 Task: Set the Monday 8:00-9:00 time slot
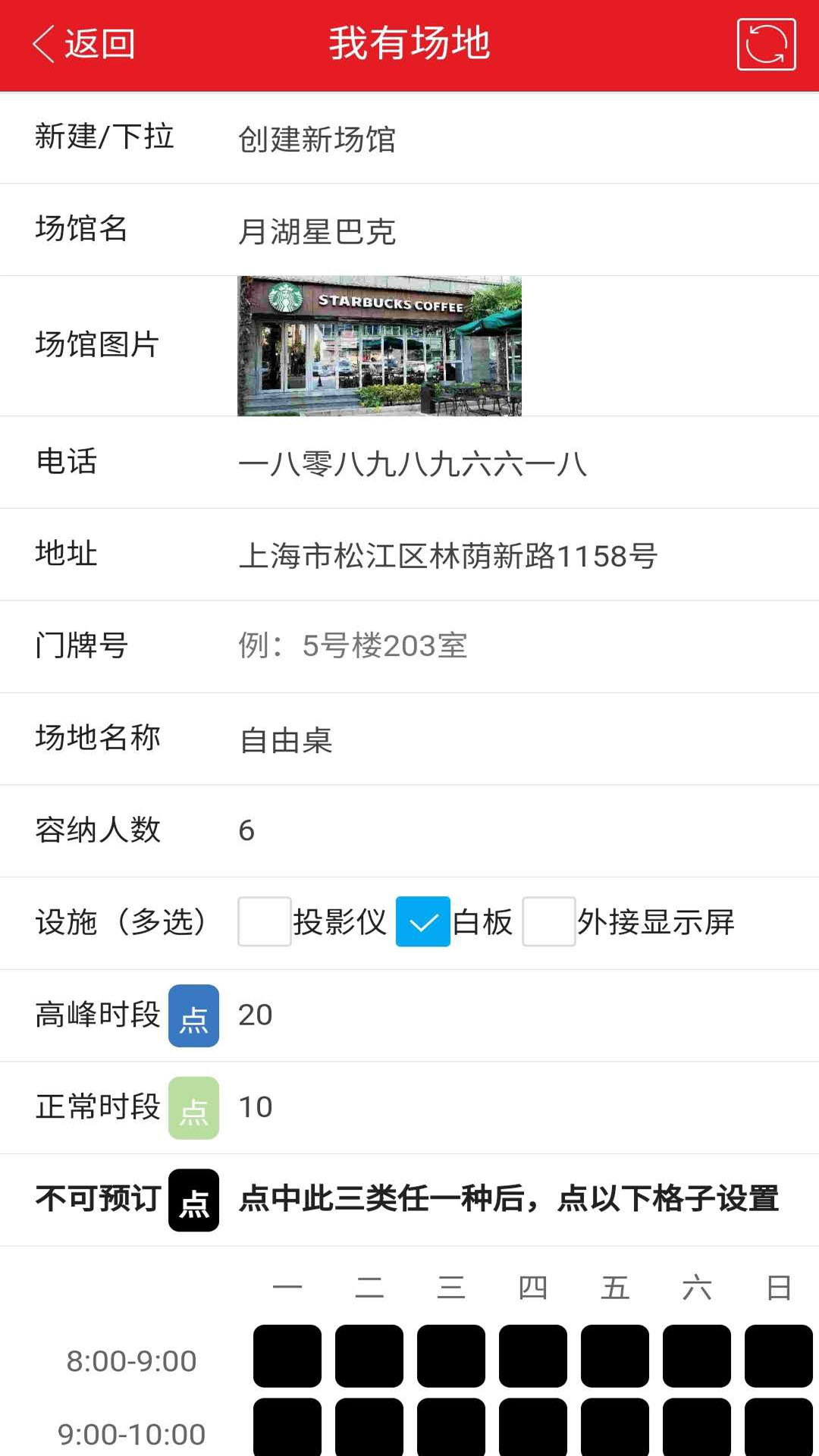coord(287,1356)
